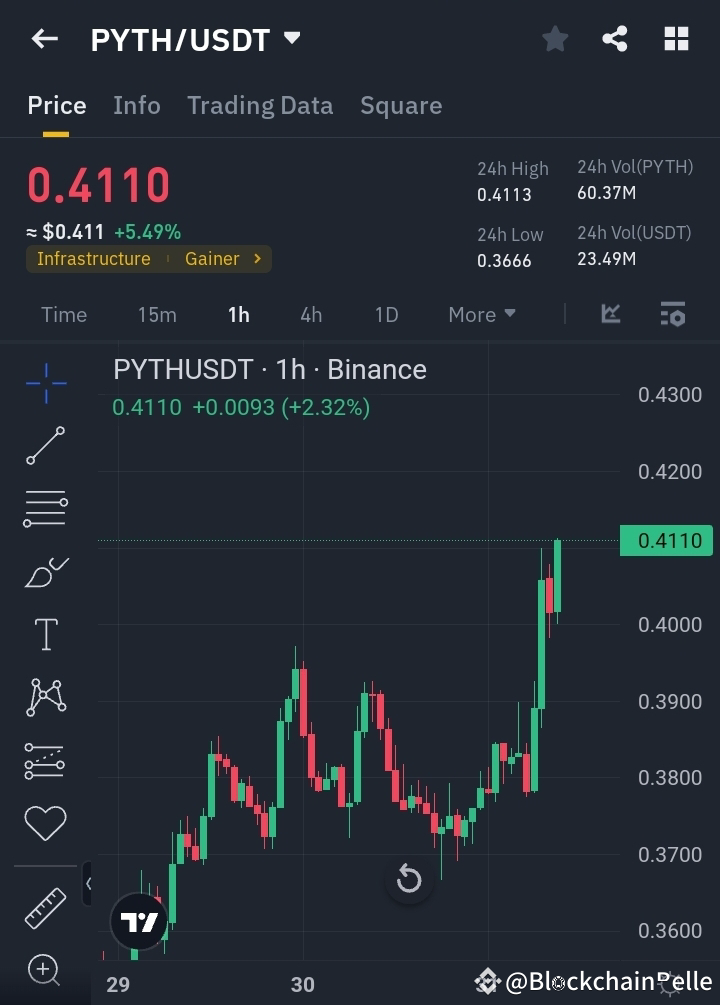Viewport: 720px width, 1005px height.
Task: Toggle the favorite star for PYTH/USDT
Action: click(555, 39)
